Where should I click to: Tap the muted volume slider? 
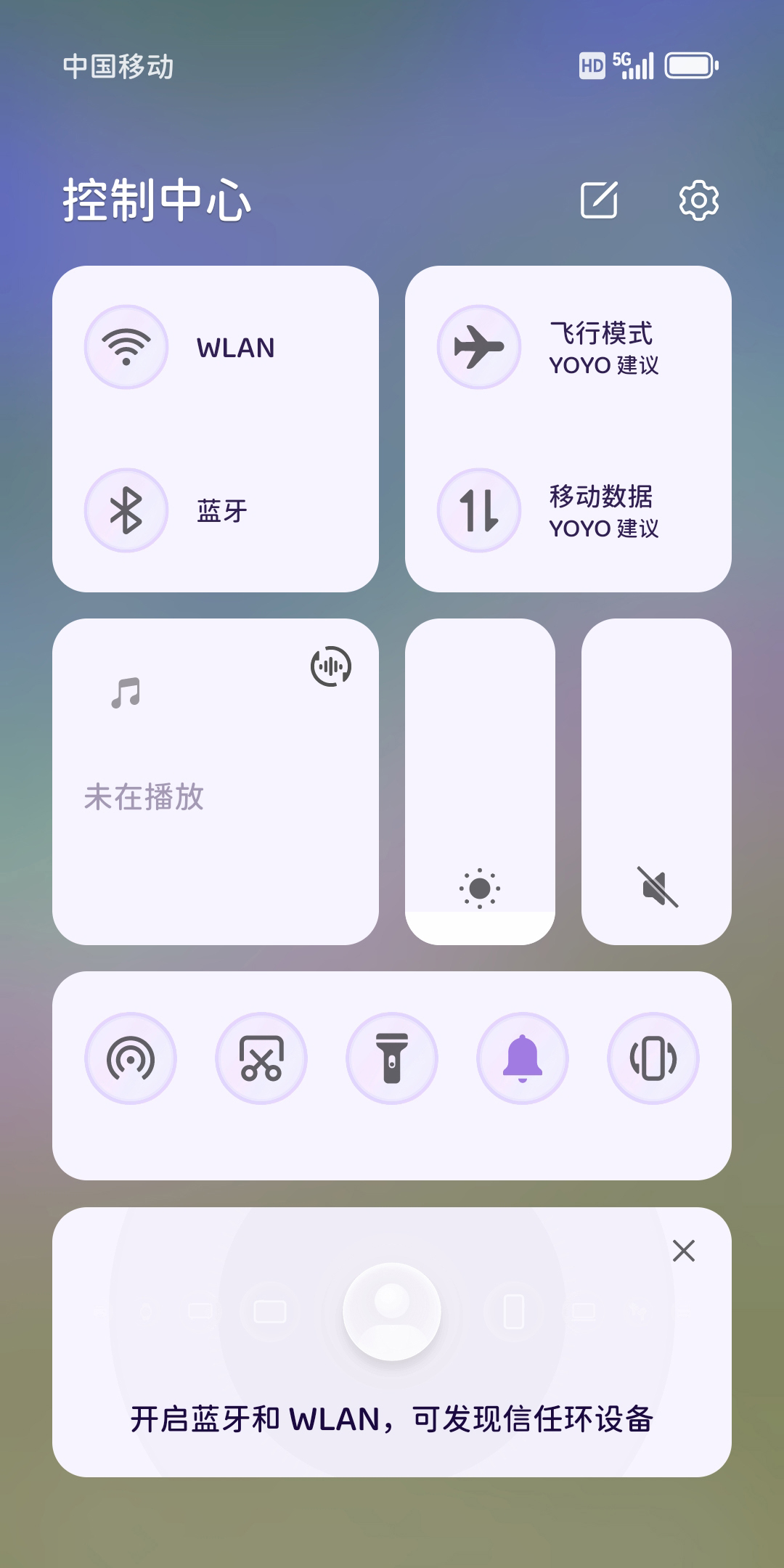(656, 781)
